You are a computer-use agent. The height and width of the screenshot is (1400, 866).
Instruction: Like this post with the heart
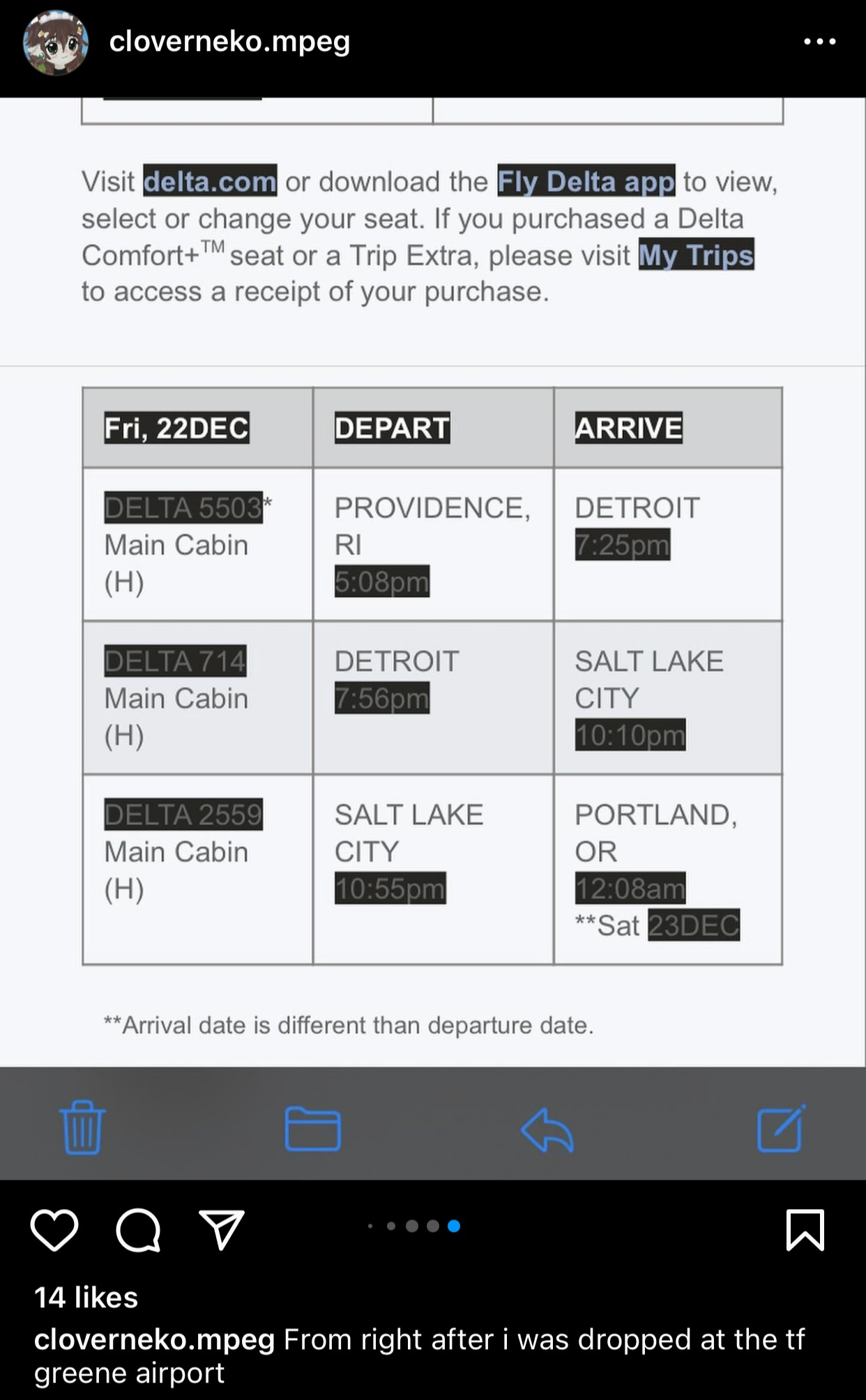[54, 1230]
